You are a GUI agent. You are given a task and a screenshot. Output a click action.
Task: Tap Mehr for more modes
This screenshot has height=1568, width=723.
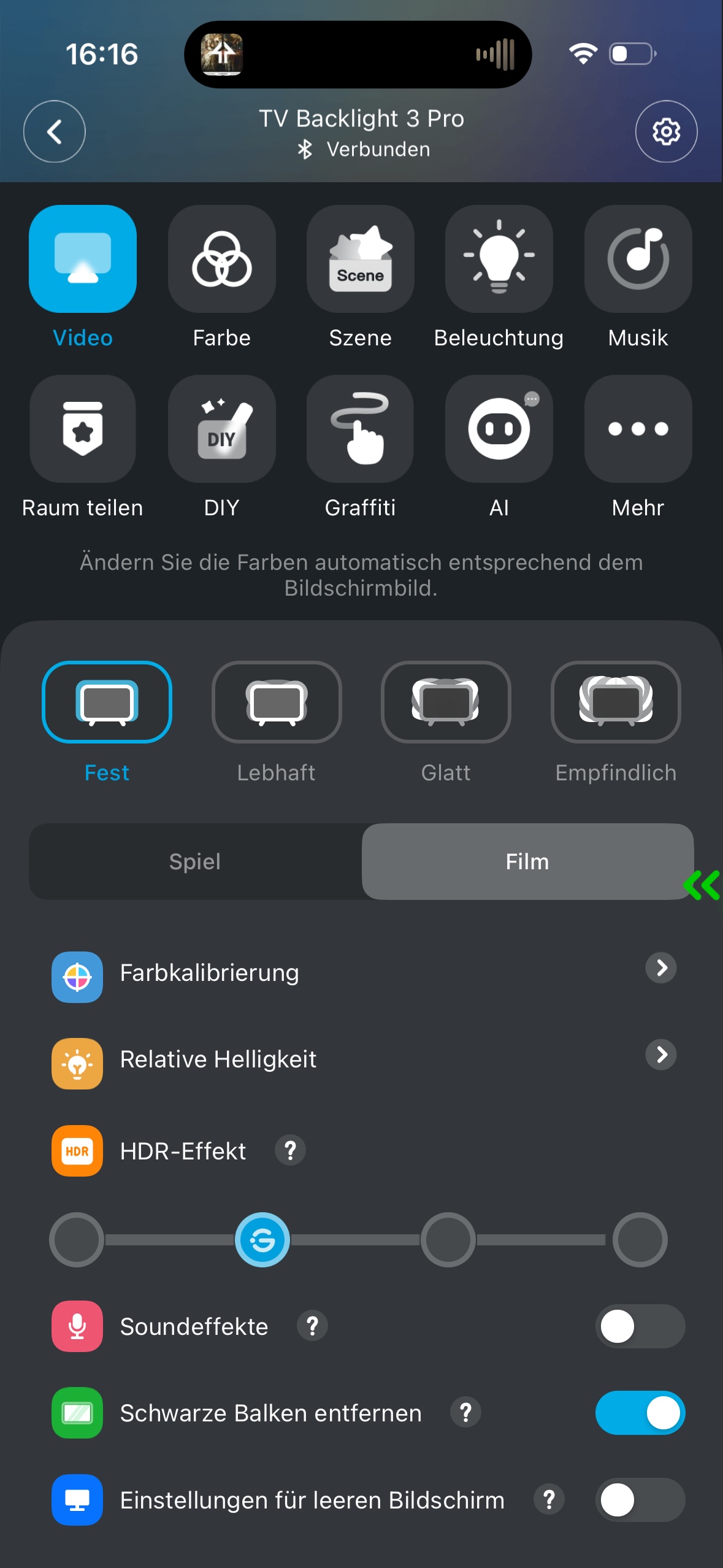point(638,429)
